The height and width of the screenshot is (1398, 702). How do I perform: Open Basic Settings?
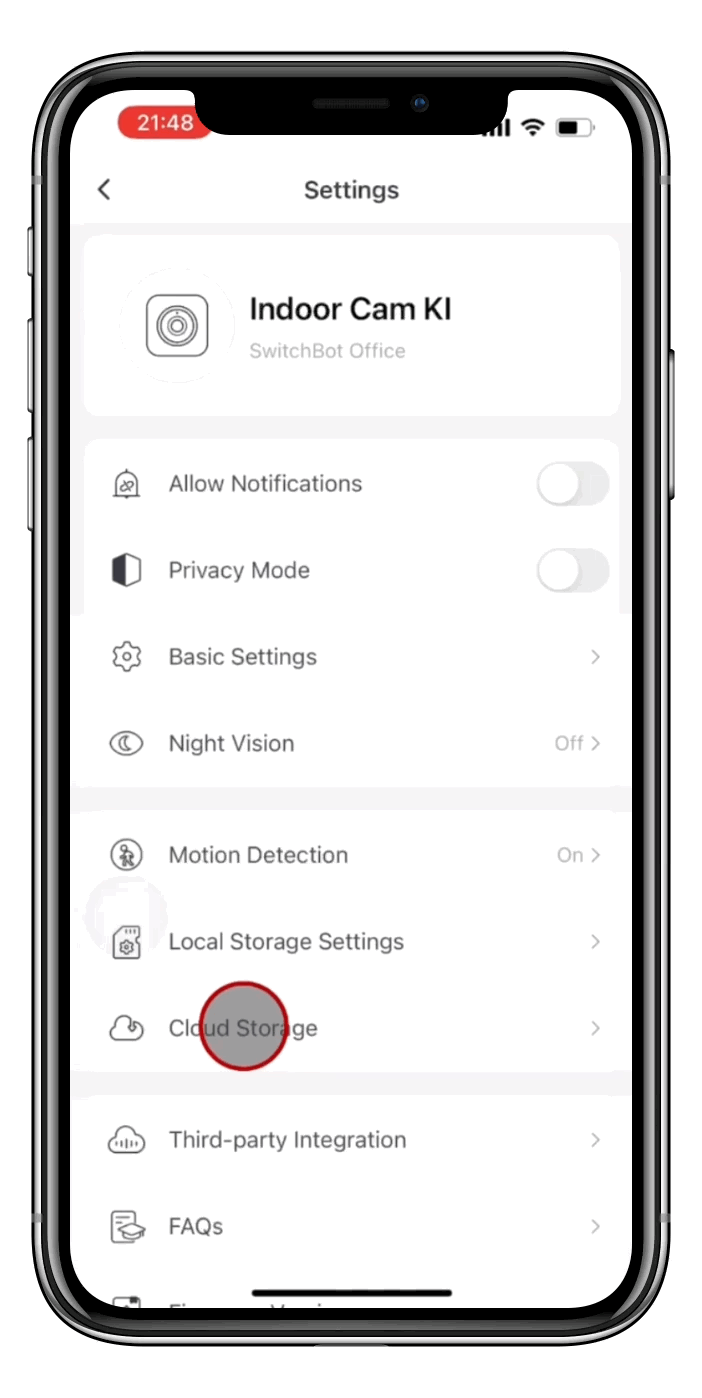350,657
